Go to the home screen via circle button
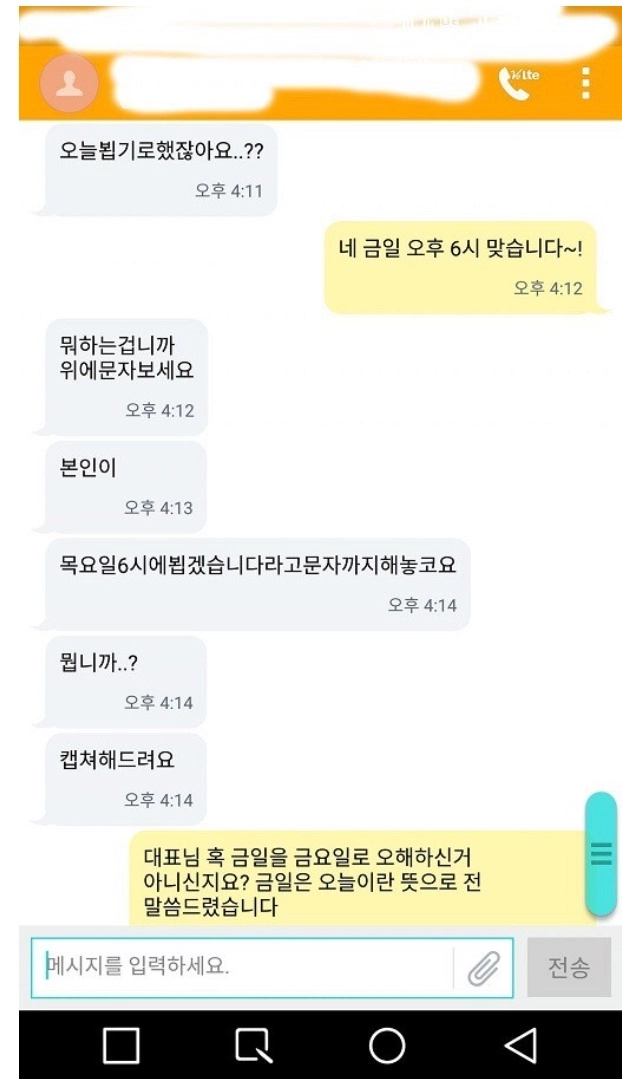Screen dimensions: 622x1079 pyautogui.click(x=387, y=1045)
